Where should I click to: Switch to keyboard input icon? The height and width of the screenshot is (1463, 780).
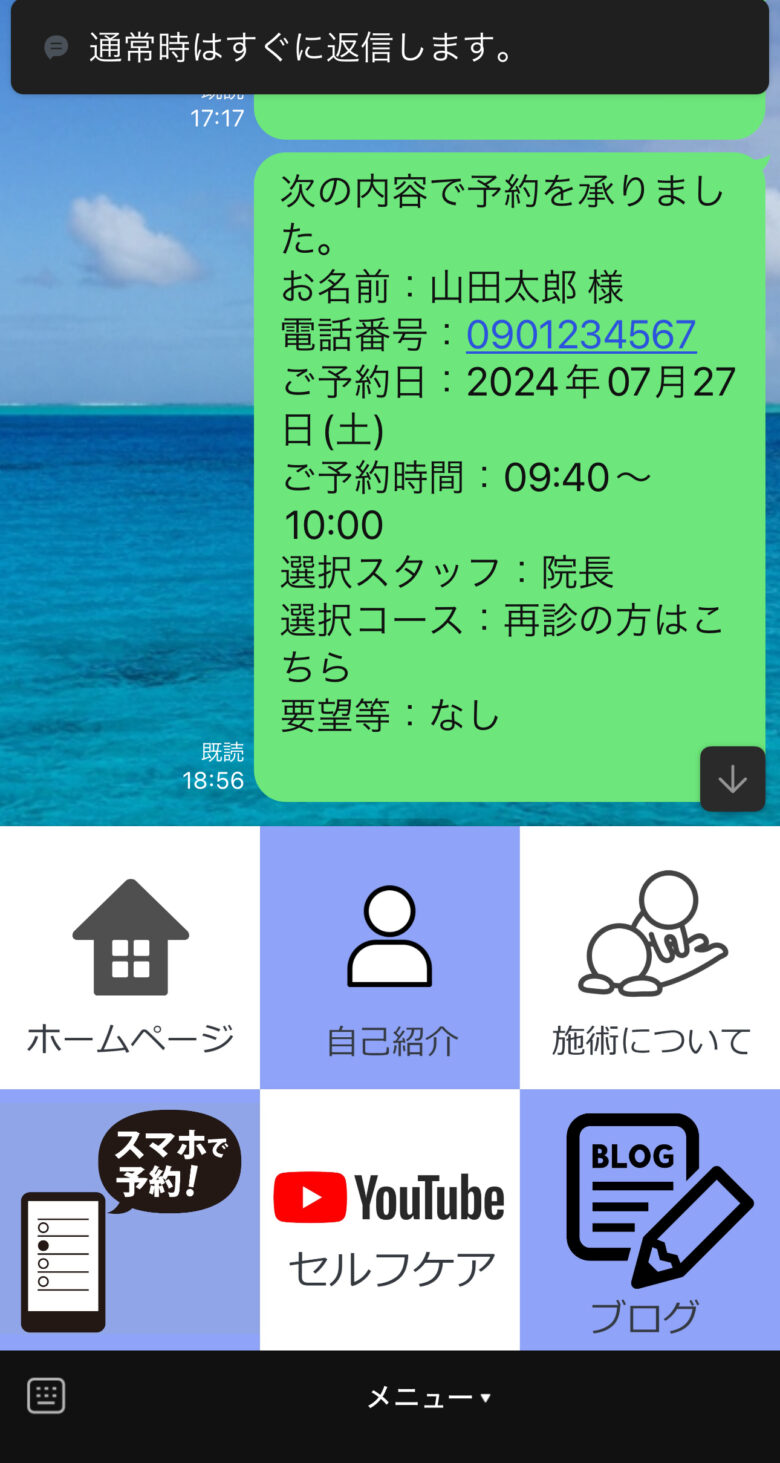[x=46, y=1396]
